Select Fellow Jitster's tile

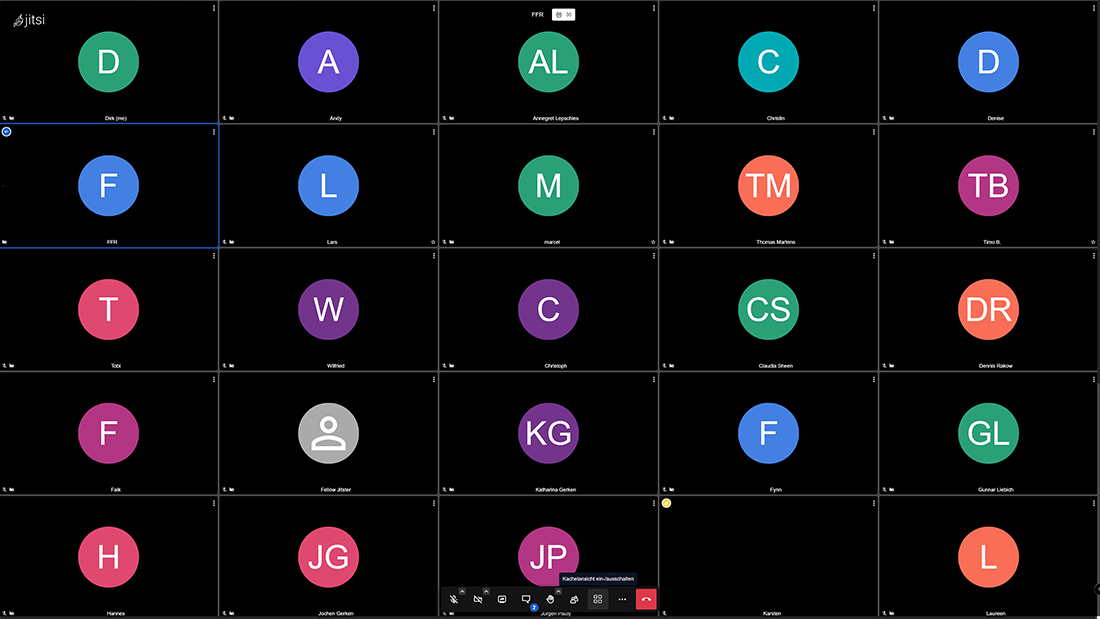(x=328, y=434)
